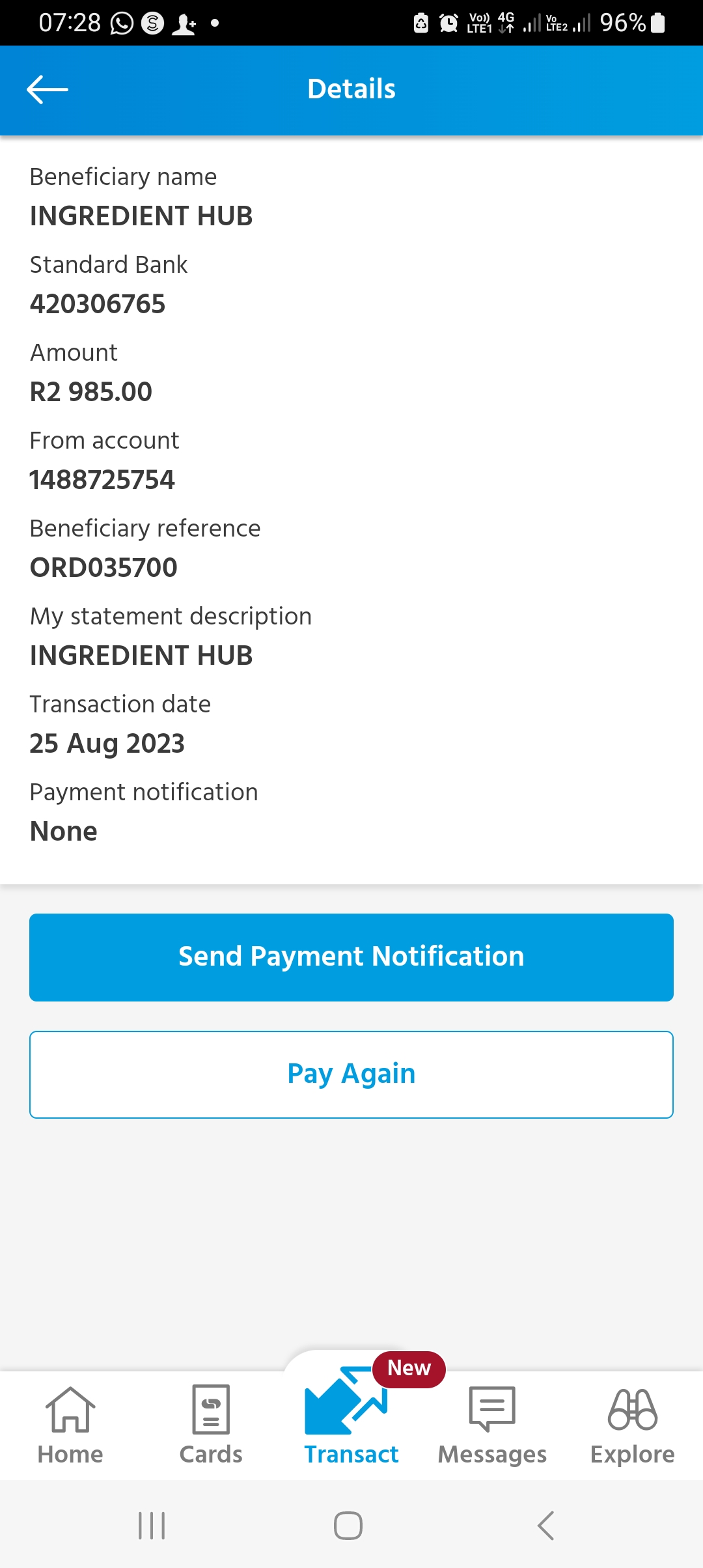Open the Cards tab
This screenshot has width=703, height=1568.
coord(211,1425)
